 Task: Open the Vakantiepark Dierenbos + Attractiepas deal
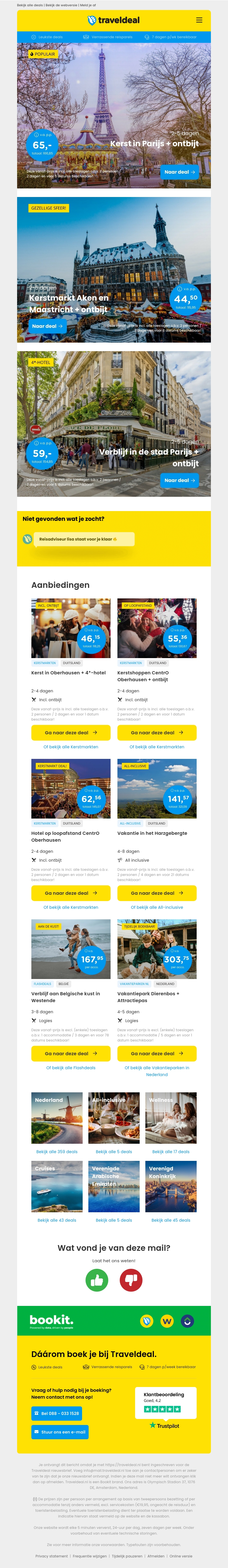pos(156,1054)
